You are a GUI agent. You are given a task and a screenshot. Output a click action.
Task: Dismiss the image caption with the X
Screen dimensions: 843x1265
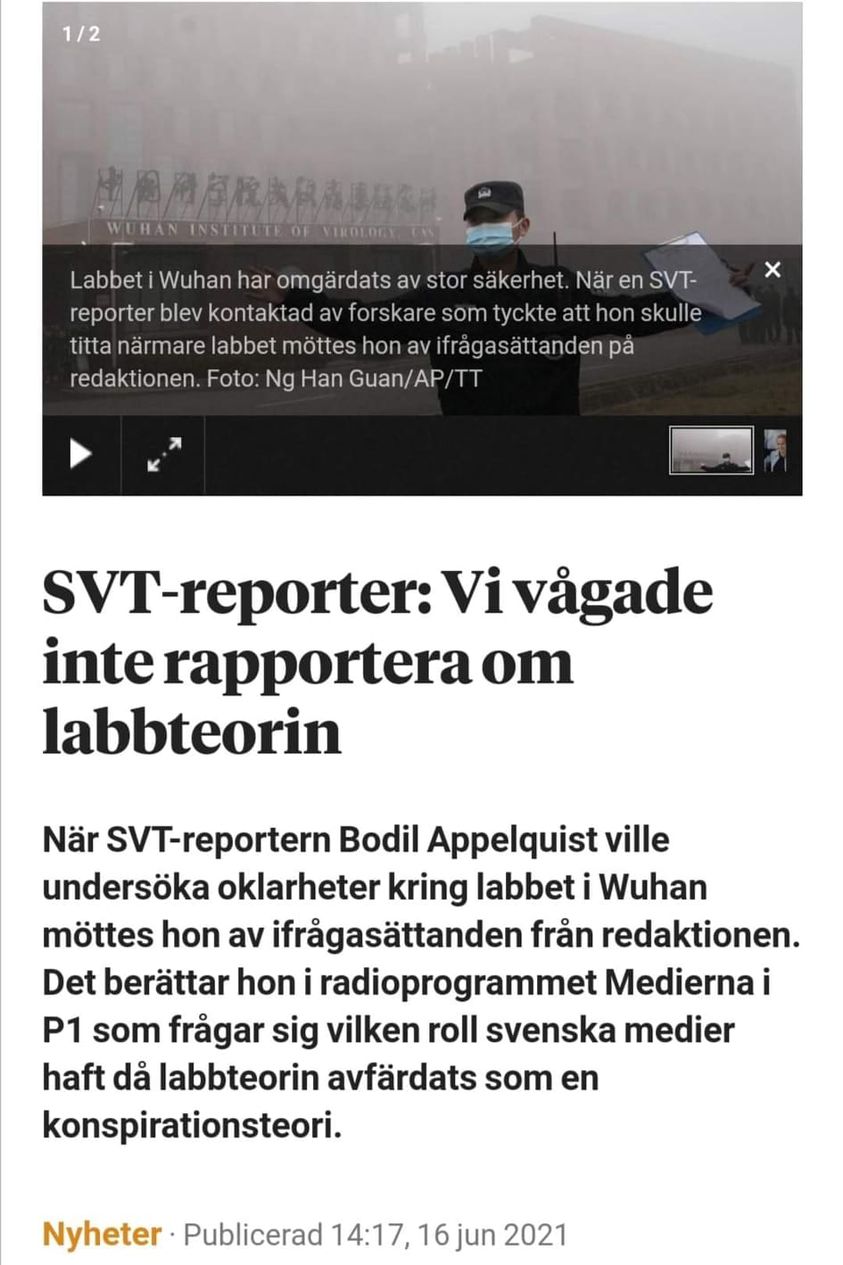772,268
